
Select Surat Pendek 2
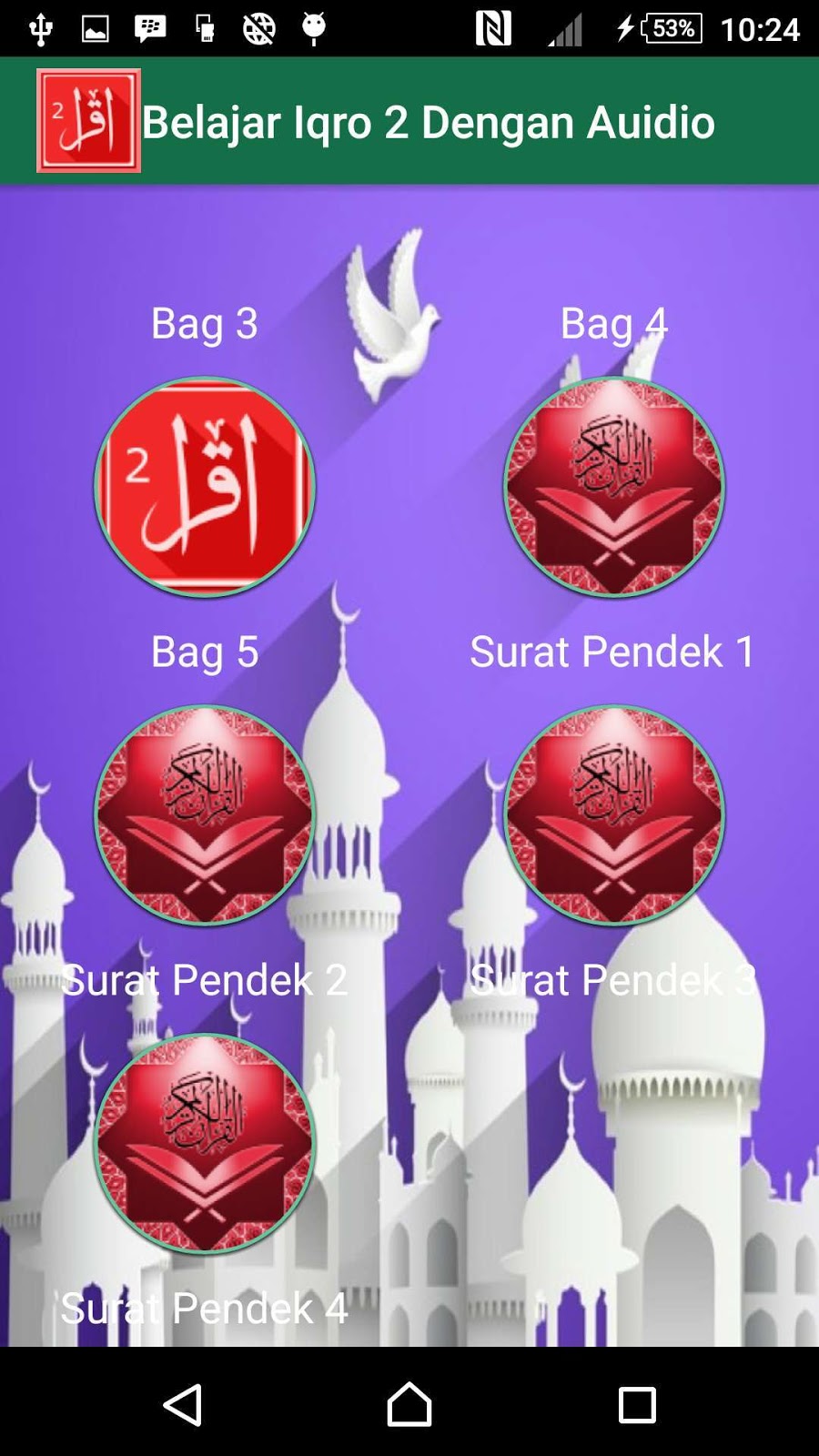coord(205,1142)
